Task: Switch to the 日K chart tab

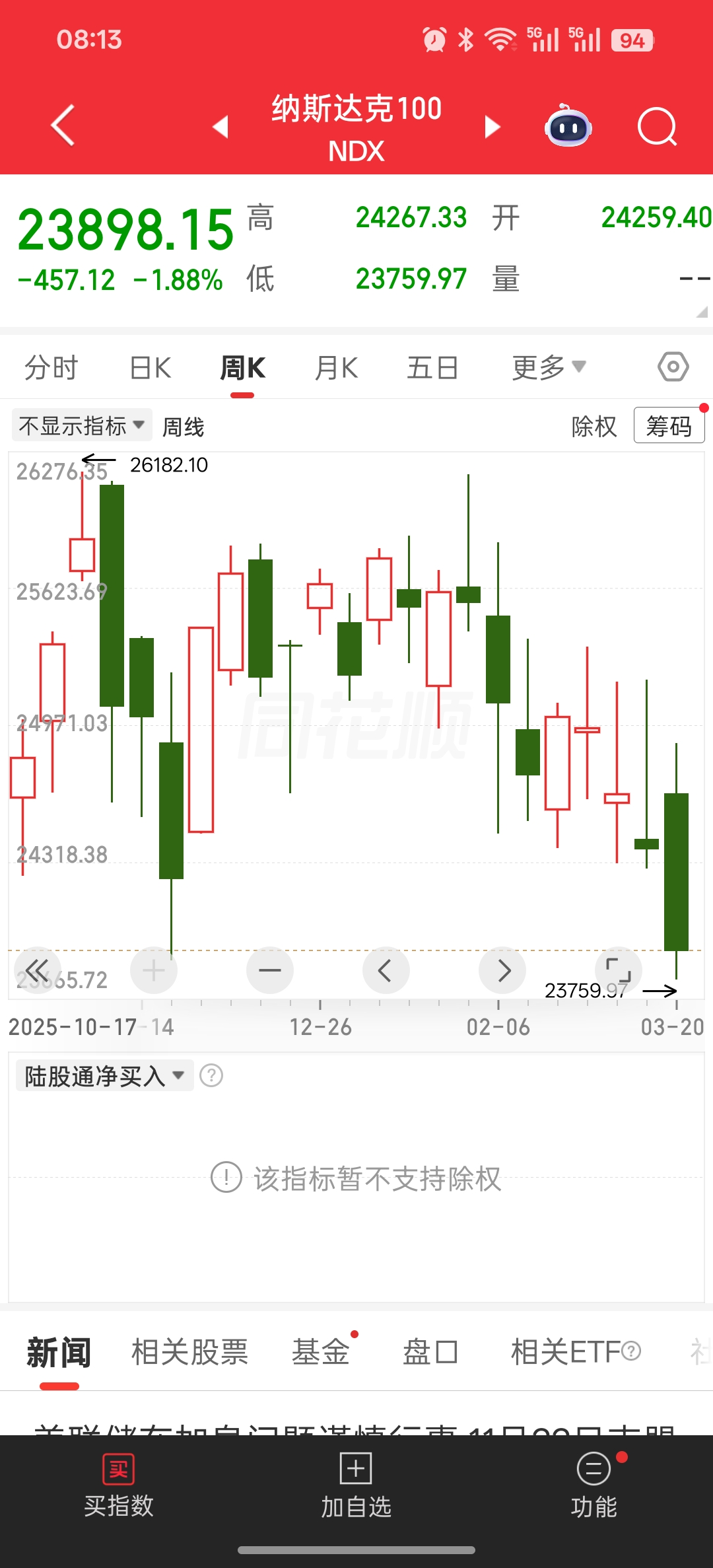Action: pos(151,368)
